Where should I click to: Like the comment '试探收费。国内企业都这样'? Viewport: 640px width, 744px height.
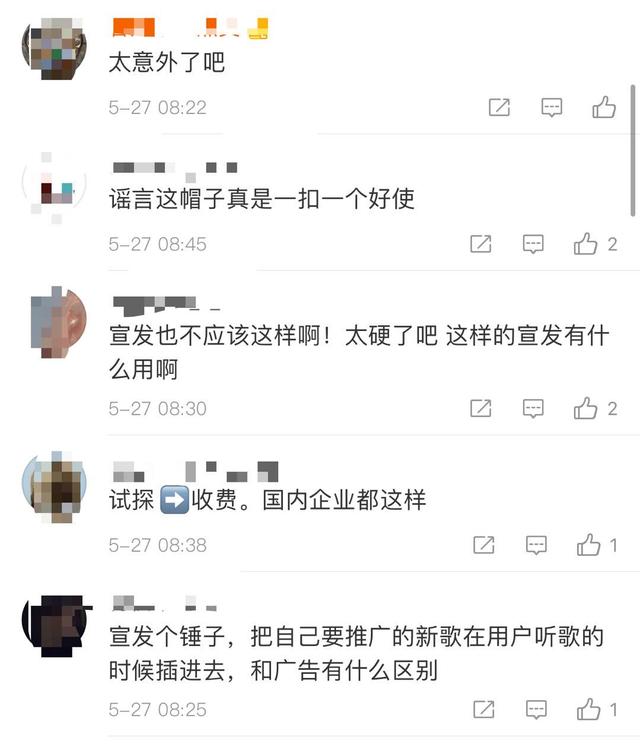point(589,545)
